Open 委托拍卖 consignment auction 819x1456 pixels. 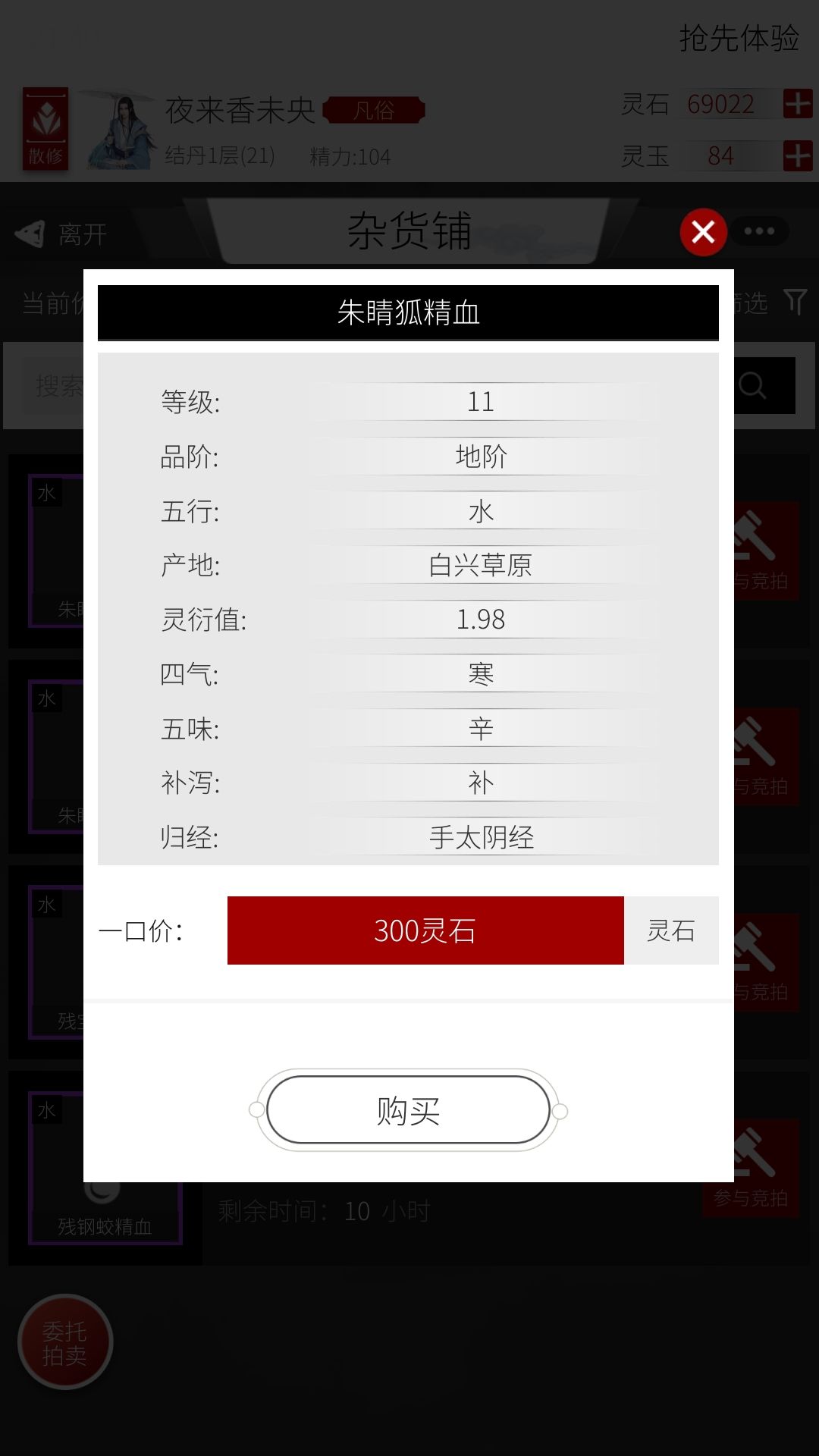(65, 1342)
